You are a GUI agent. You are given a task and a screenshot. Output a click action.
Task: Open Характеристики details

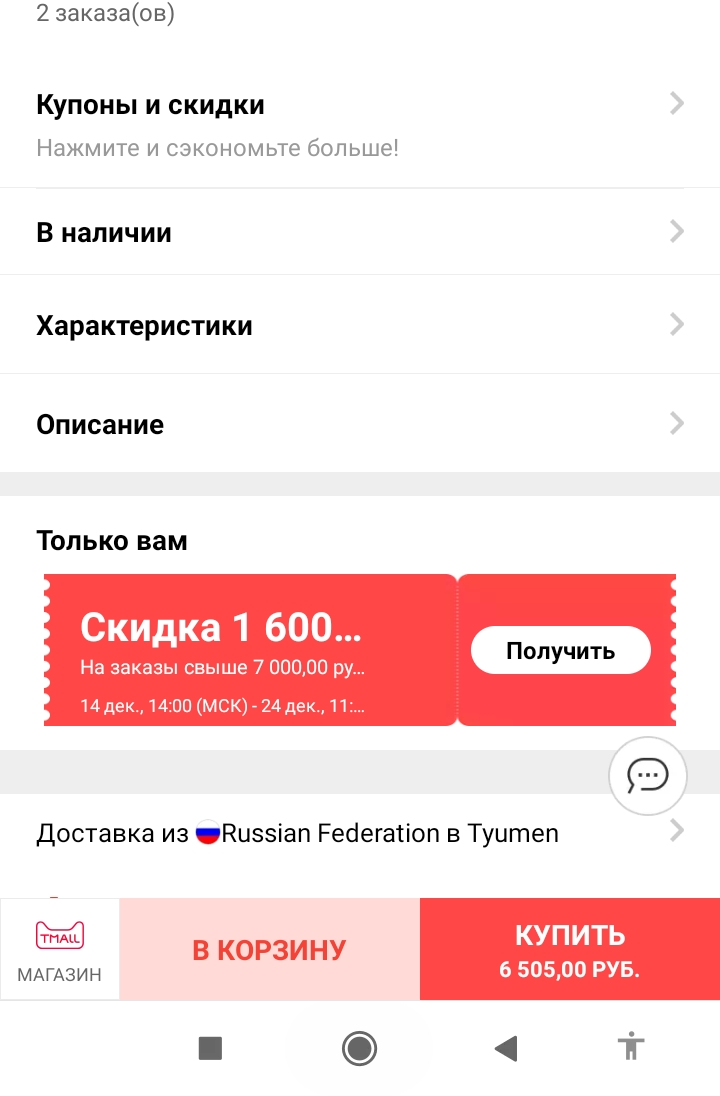pos(360,325)
